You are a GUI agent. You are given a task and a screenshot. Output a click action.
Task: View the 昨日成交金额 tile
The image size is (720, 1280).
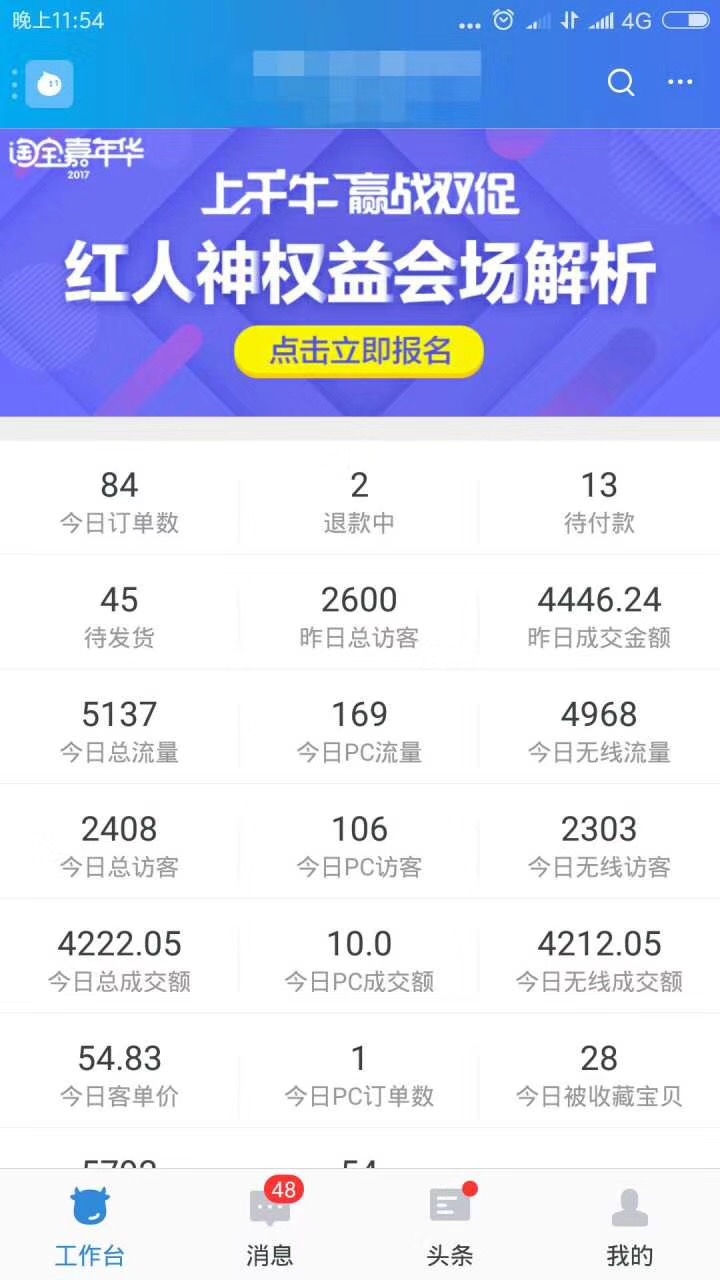(599, 616)
